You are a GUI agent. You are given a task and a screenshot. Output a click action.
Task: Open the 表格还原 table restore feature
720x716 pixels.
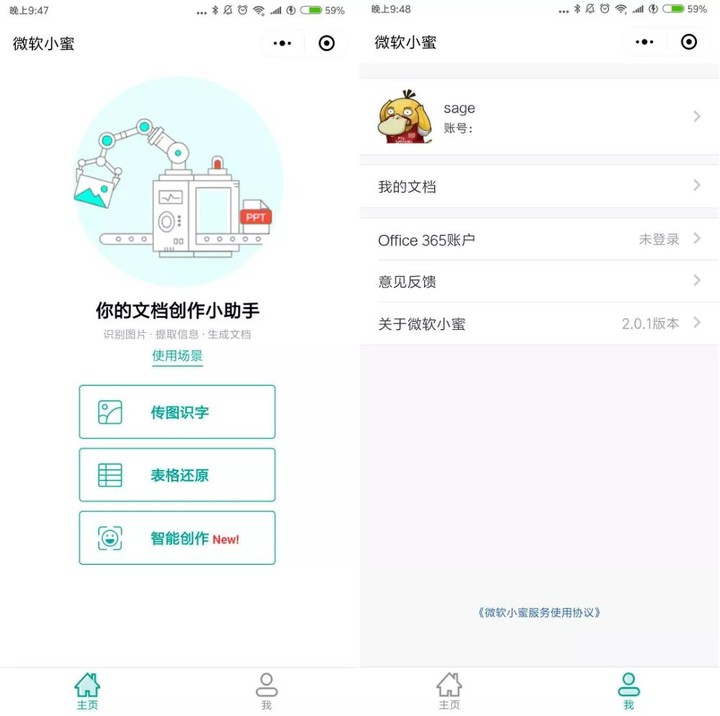pyautogui.click(x=177, y=475)
